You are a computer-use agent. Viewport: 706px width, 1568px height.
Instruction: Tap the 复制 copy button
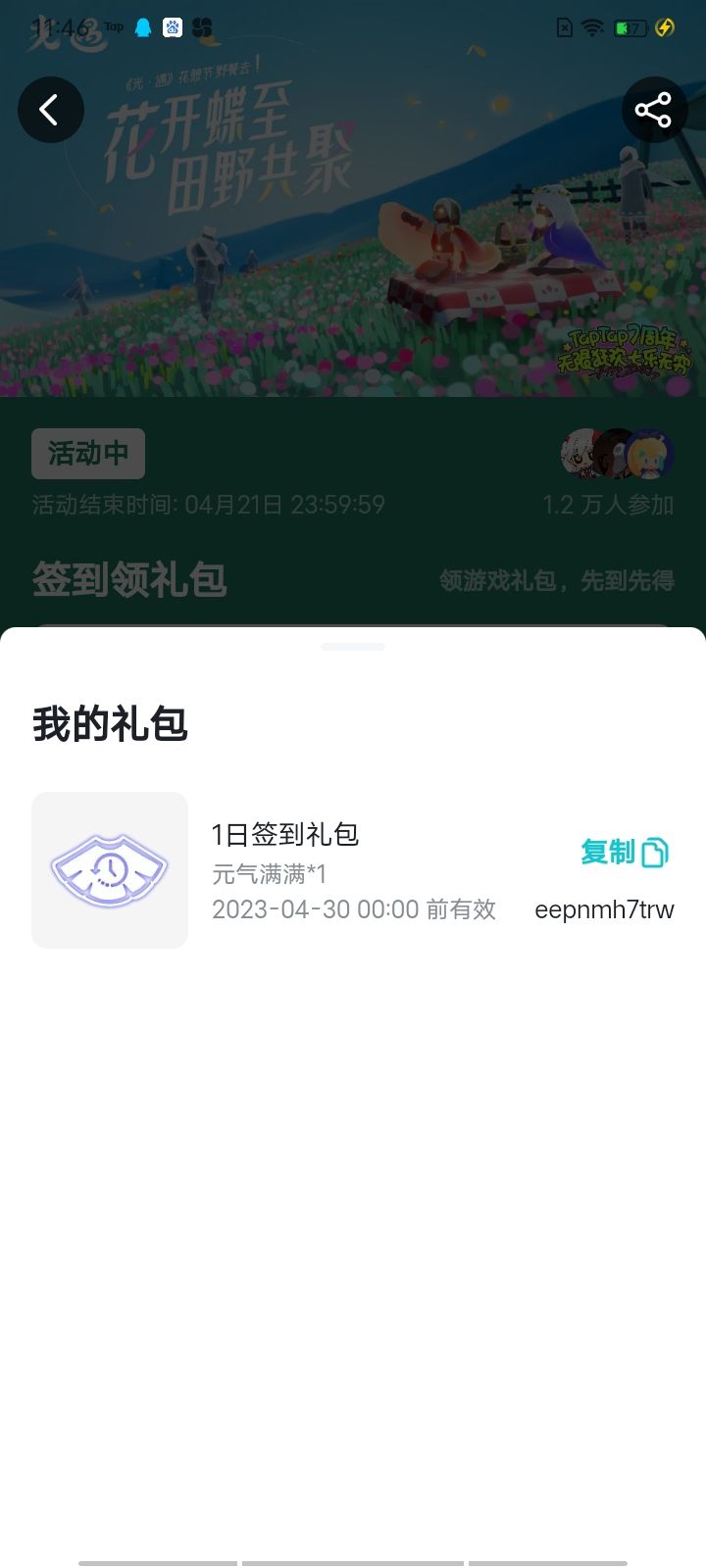pos(610,853)
